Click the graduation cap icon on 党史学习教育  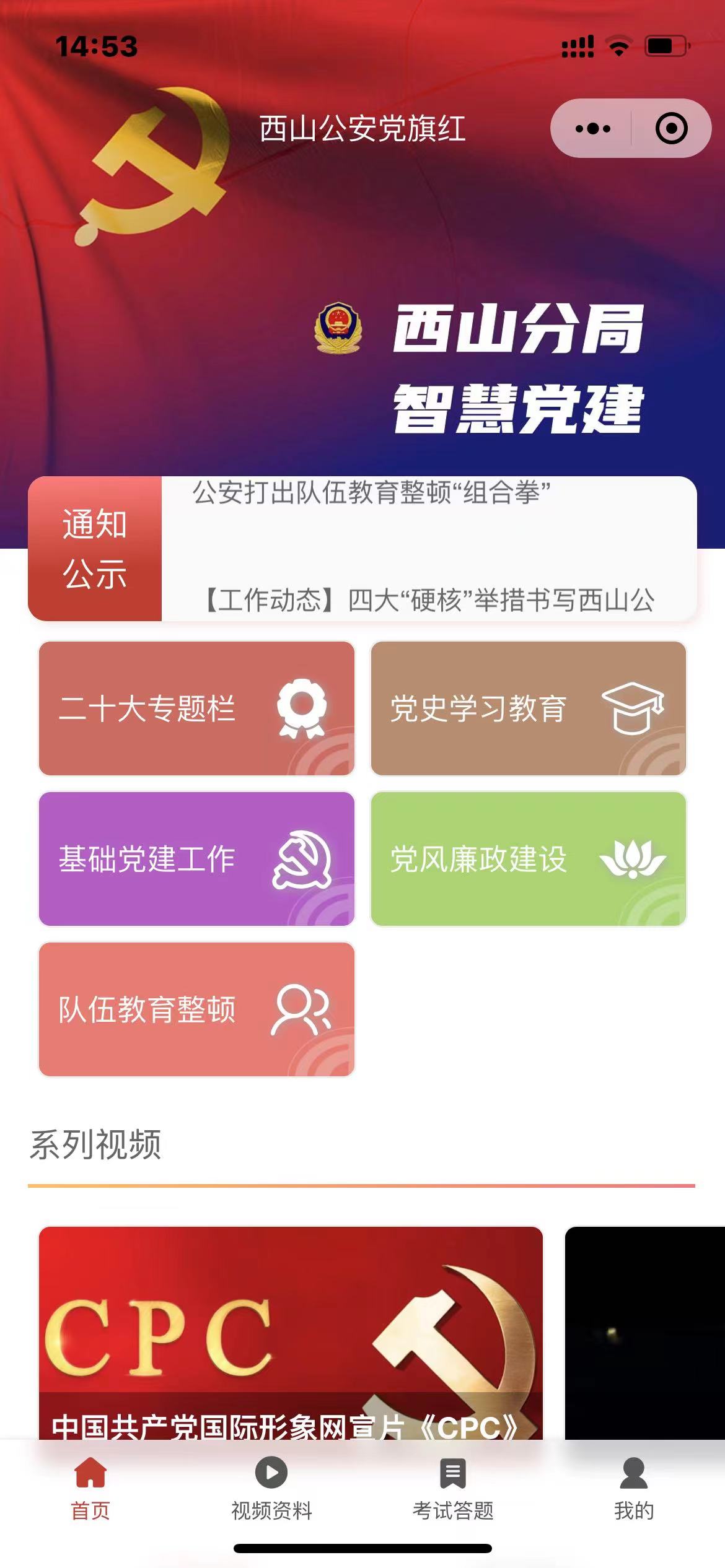pos(634,706)
